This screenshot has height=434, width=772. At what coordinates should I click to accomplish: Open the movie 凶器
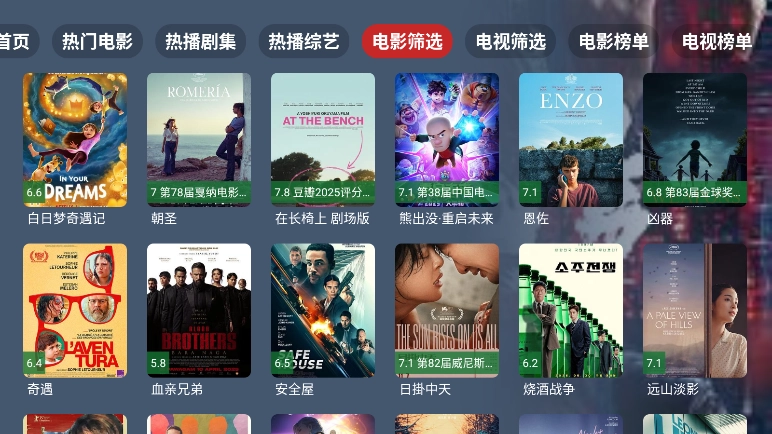[x=695, y=140]
